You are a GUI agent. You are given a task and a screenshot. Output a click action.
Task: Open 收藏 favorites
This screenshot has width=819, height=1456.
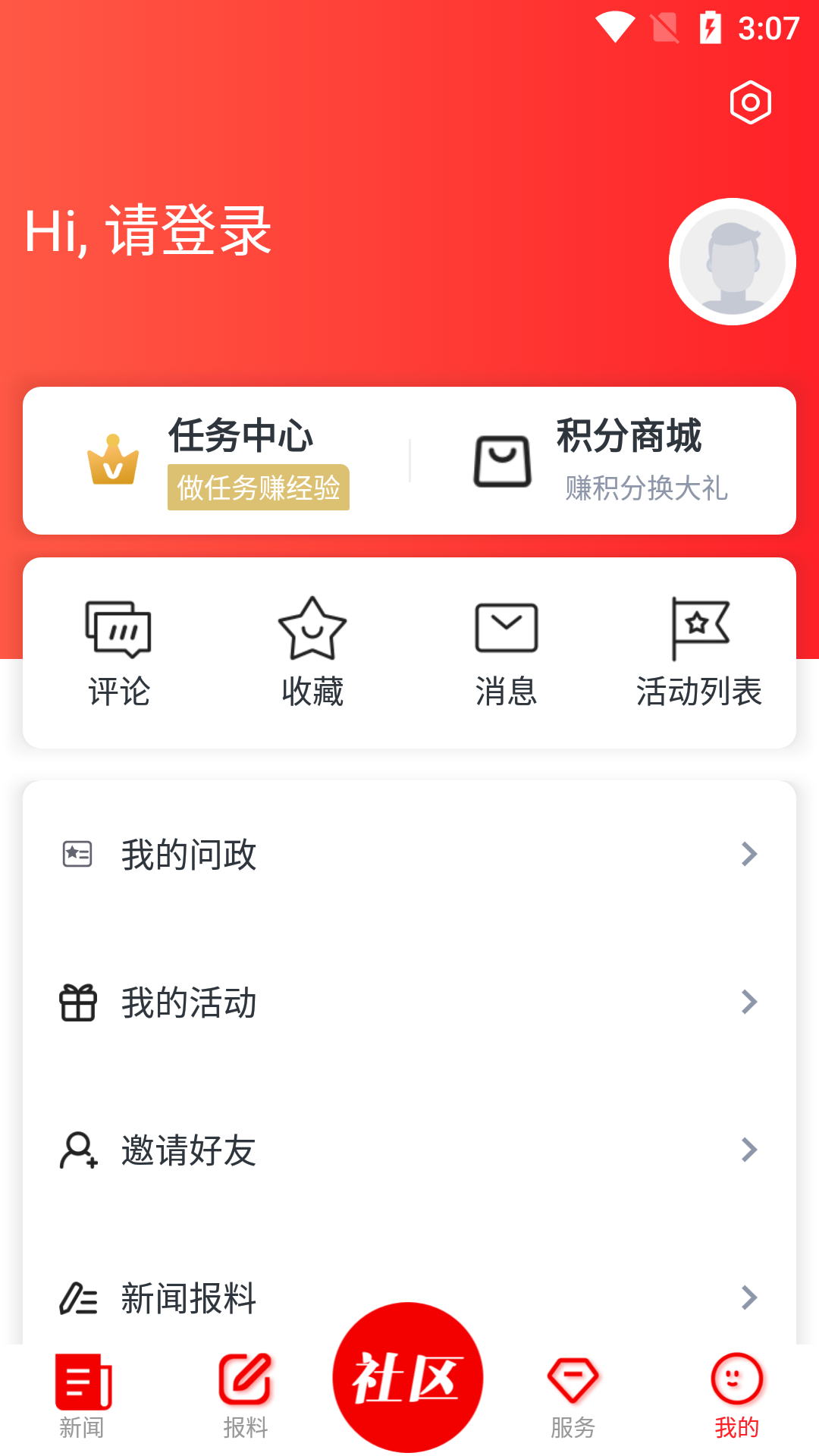[312, 652]
